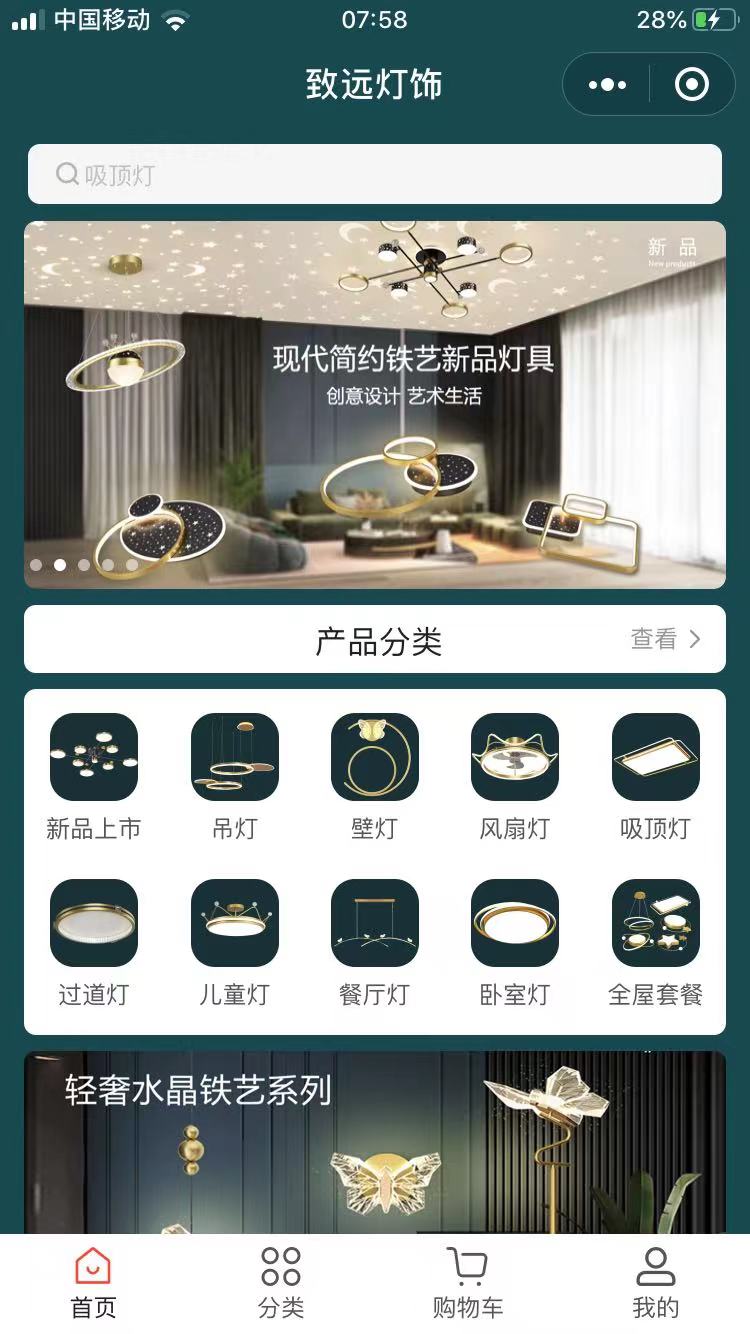Open the 新品上市 category

pyautogui.click(x=94, y=757)
